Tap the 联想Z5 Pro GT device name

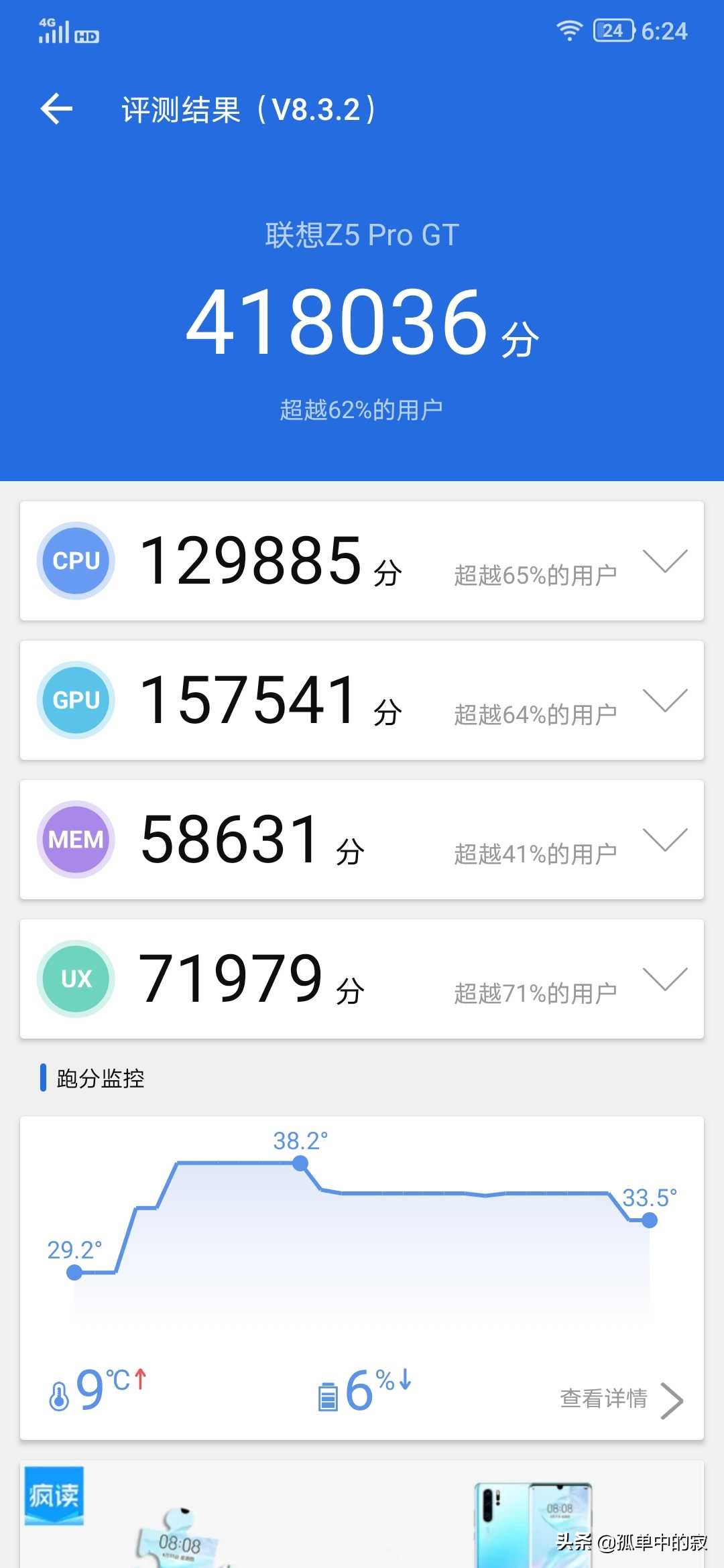[x=362, y=235]
